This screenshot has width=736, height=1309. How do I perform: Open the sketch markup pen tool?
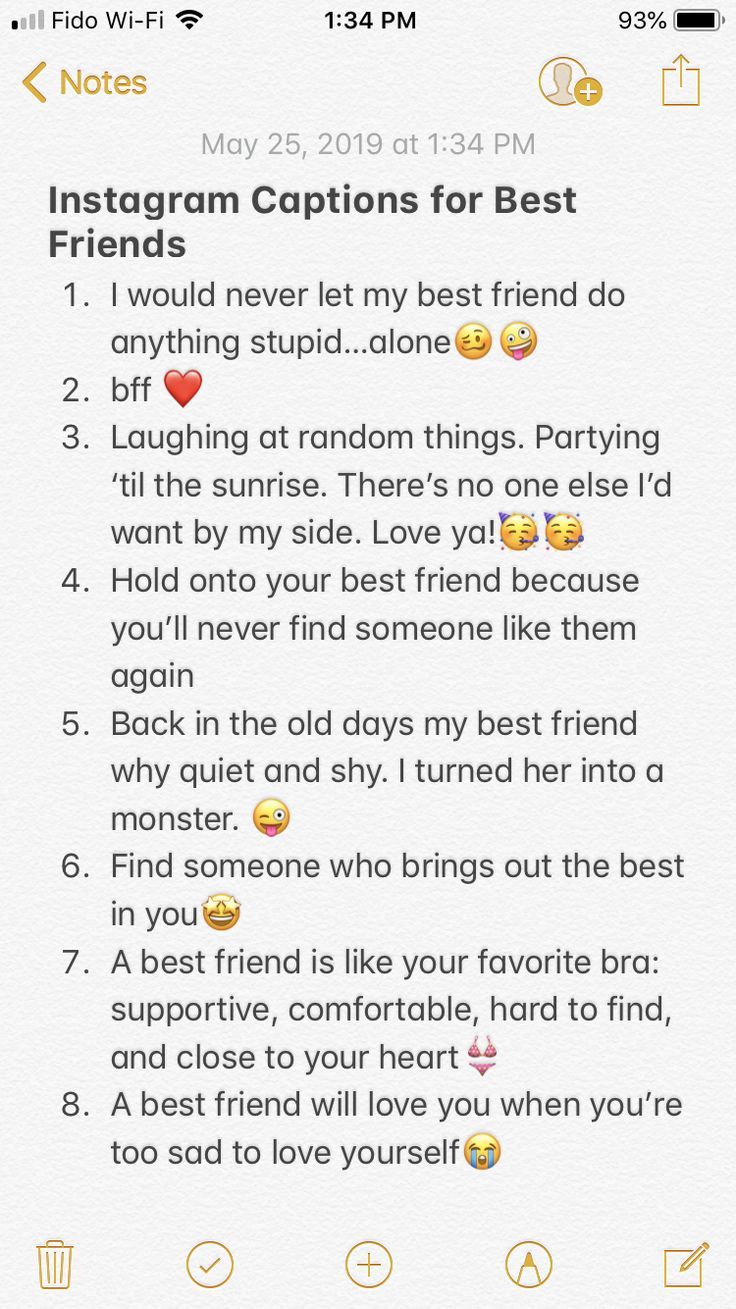pos(528,1264)
